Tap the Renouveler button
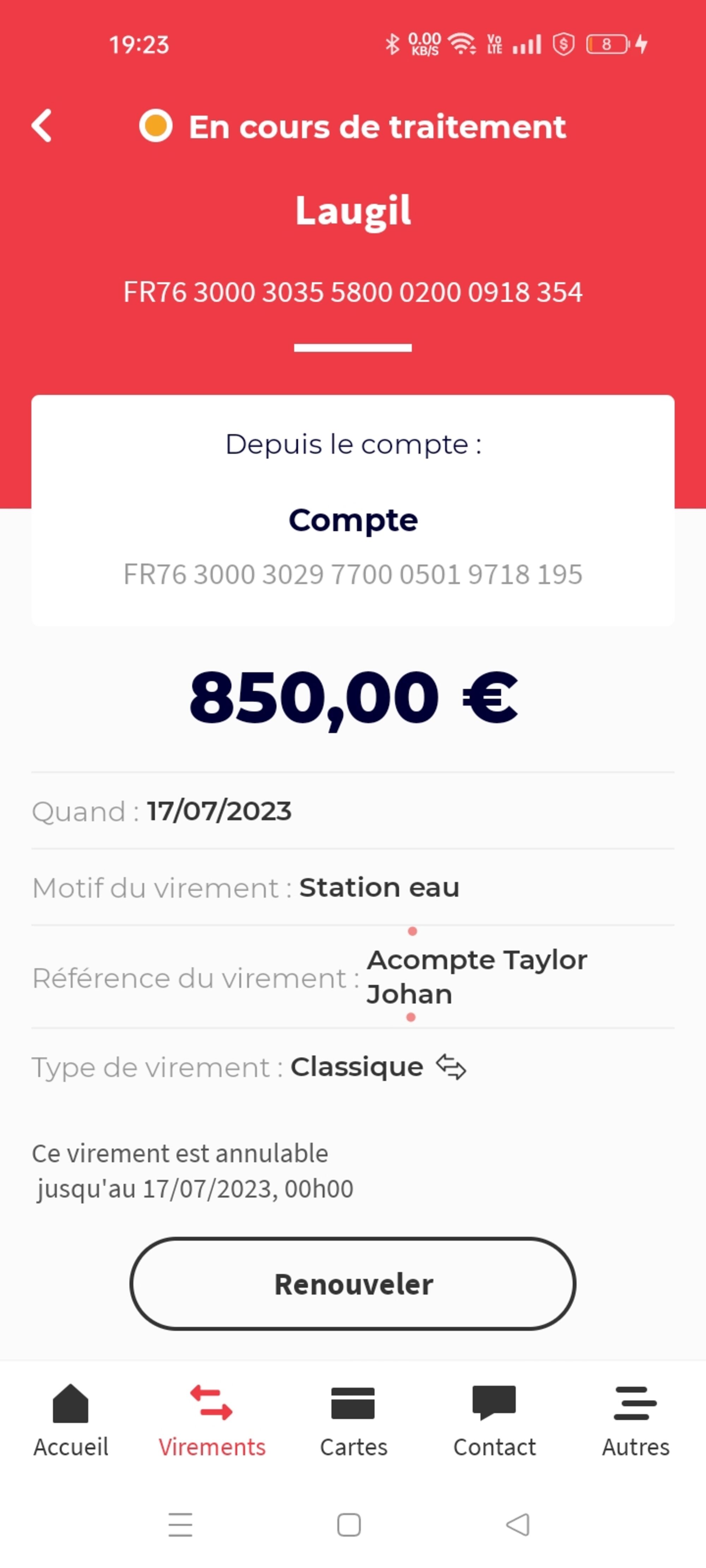 point(353,1284)
